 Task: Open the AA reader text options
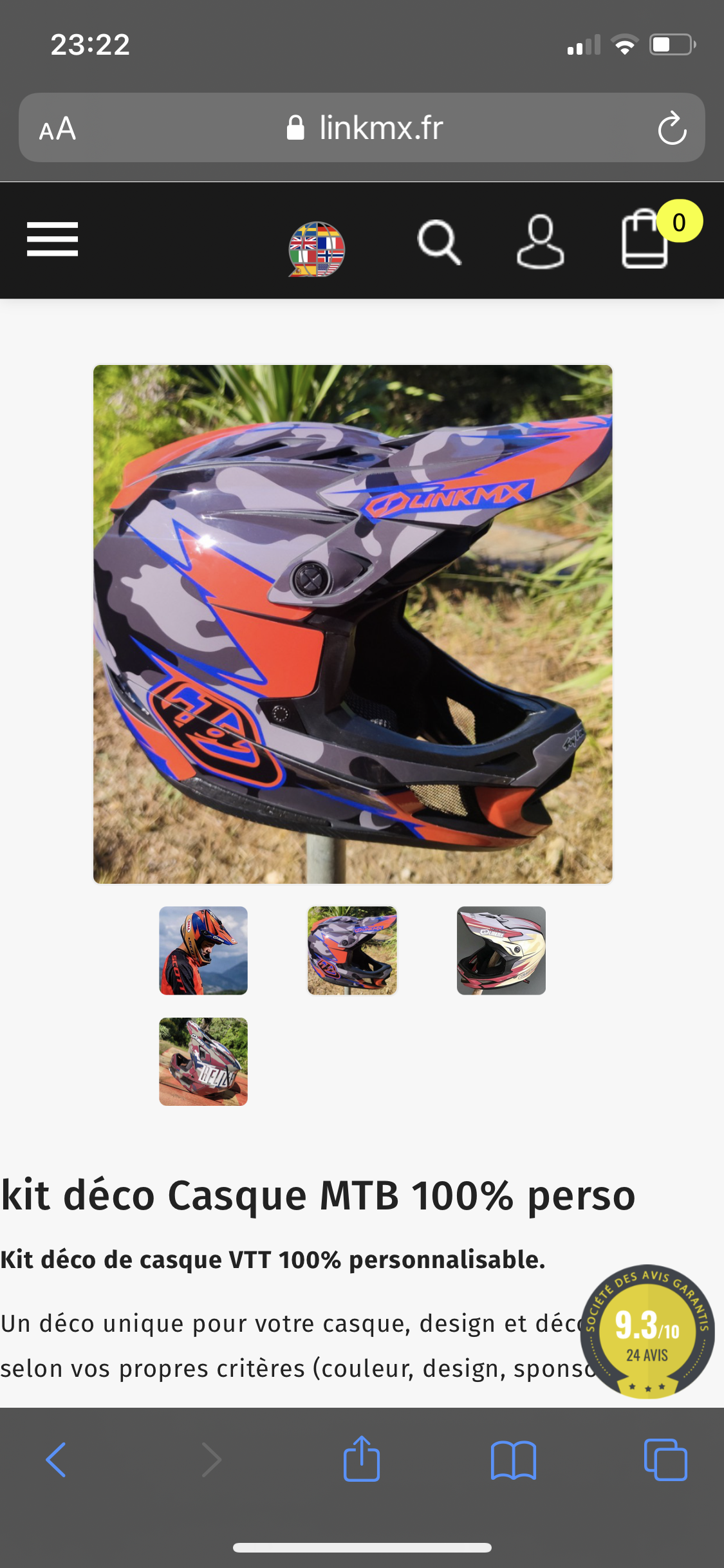click(57, 129)
